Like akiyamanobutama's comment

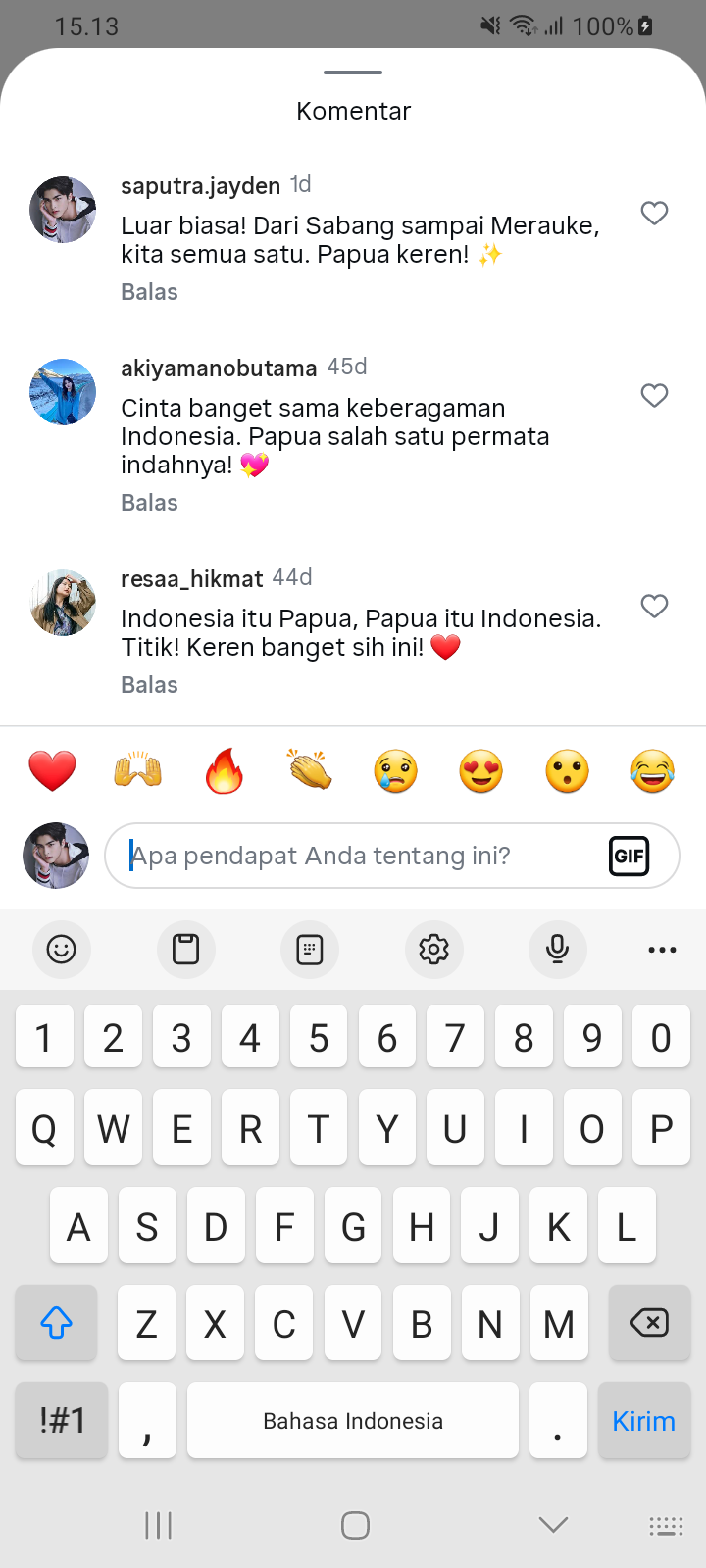coord(654,395)
